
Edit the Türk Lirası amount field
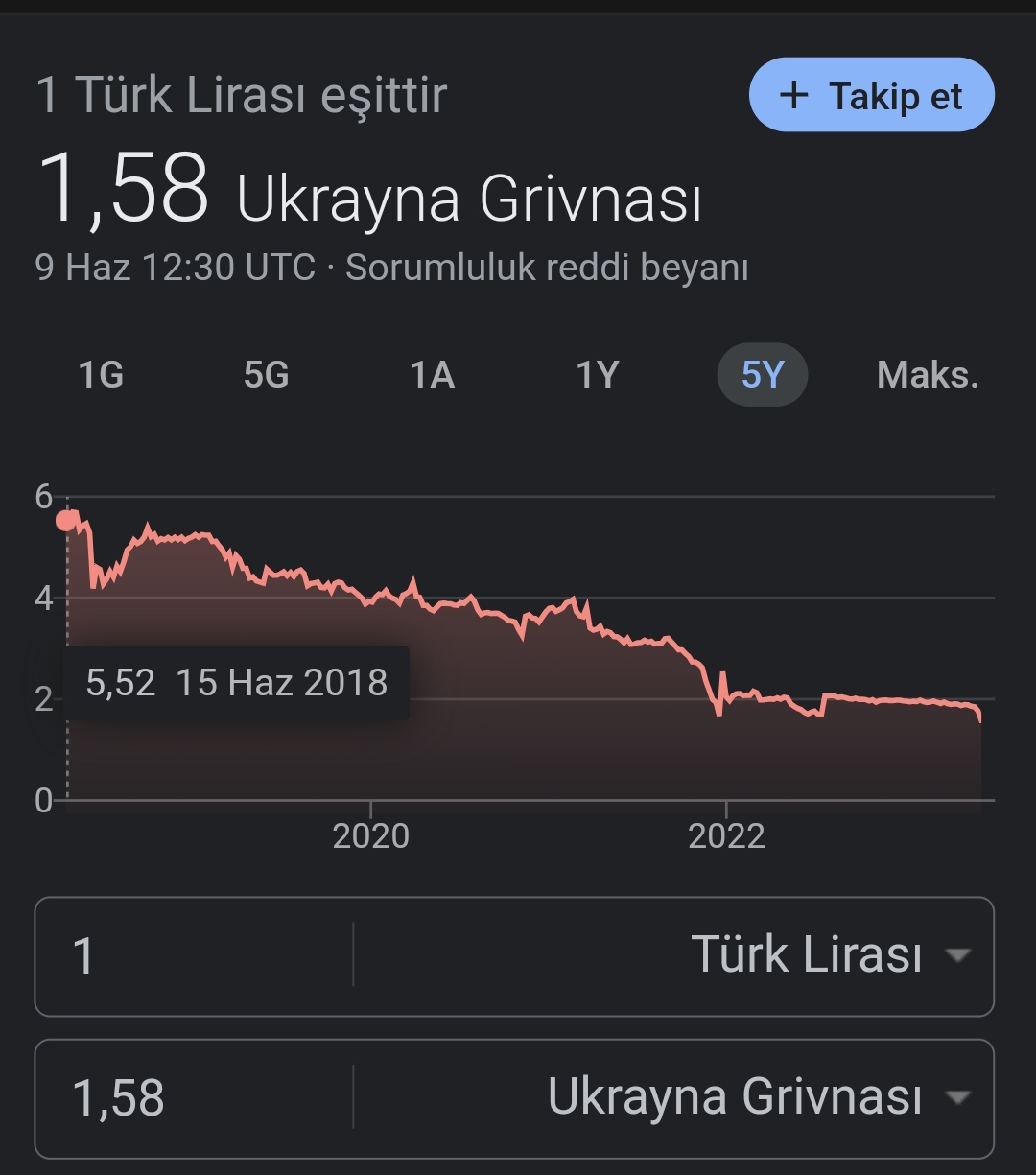(x=192, y=956)
